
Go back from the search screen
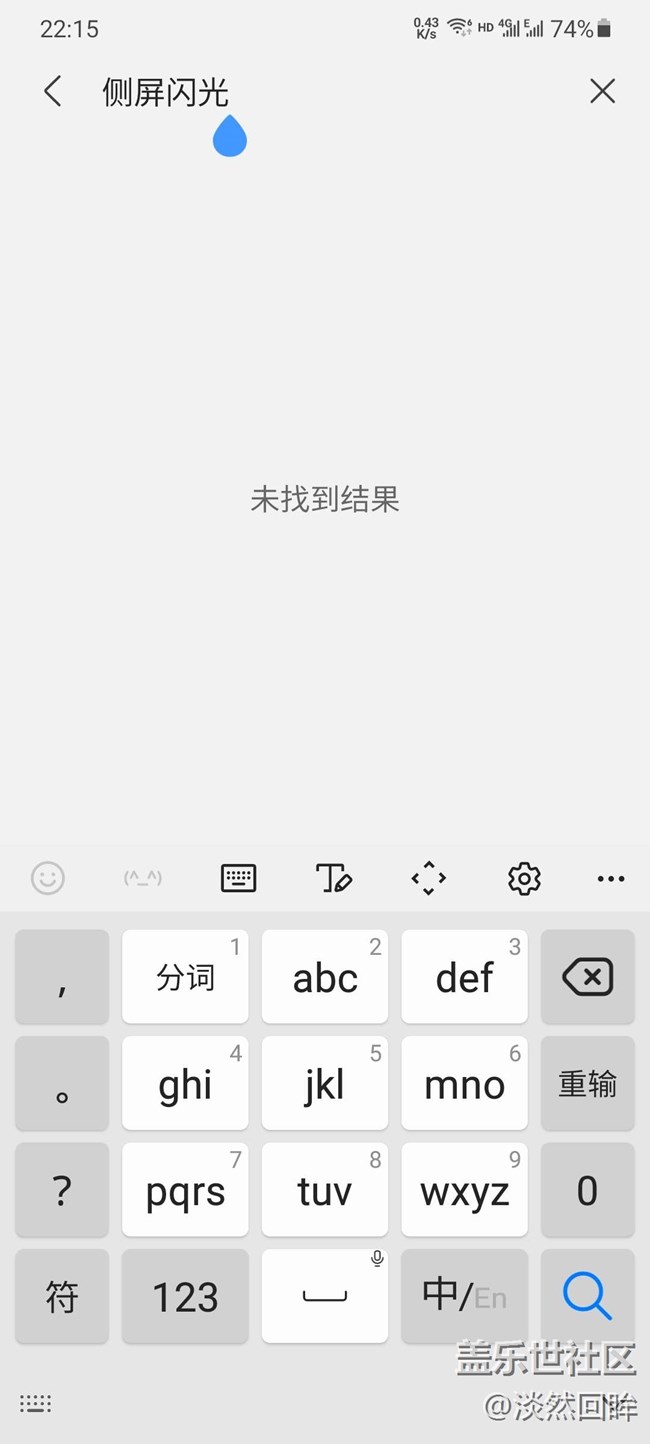pyautogui.click(x=53, y=92)
